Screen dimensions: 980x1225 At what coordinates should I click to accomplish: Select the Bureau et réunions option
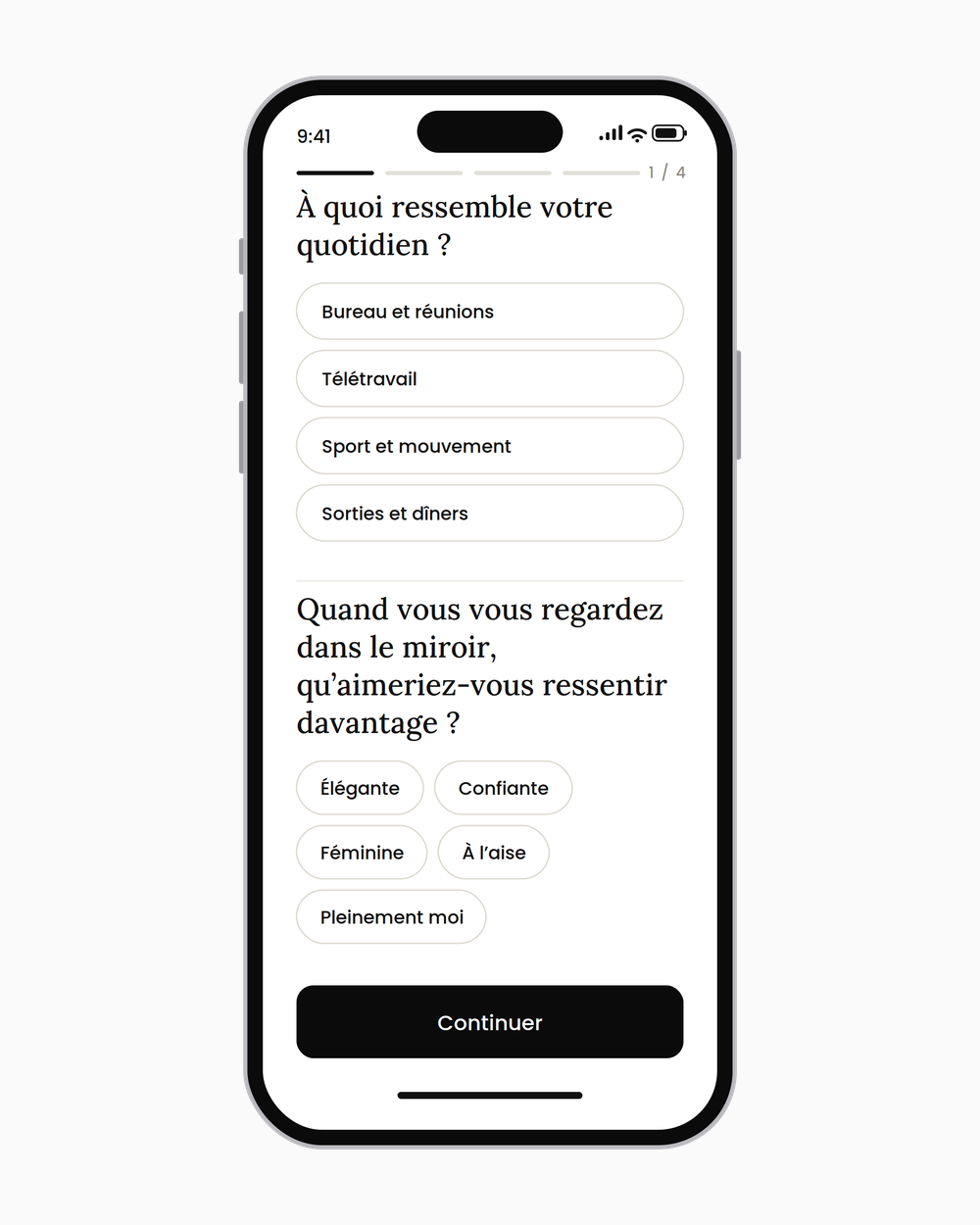(490, 312)
